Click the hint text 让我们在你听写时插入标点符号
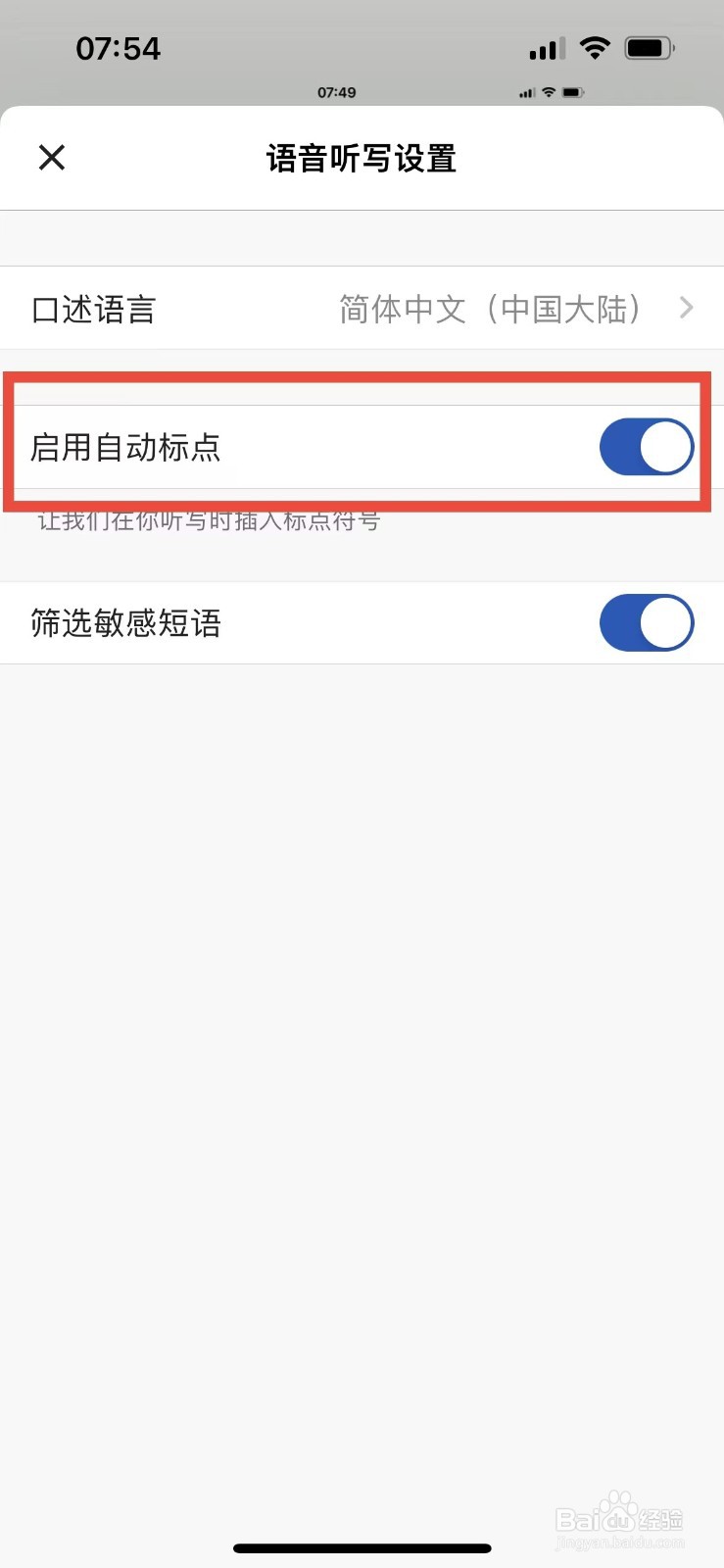The image size is (724, 1568). [207, 519]
